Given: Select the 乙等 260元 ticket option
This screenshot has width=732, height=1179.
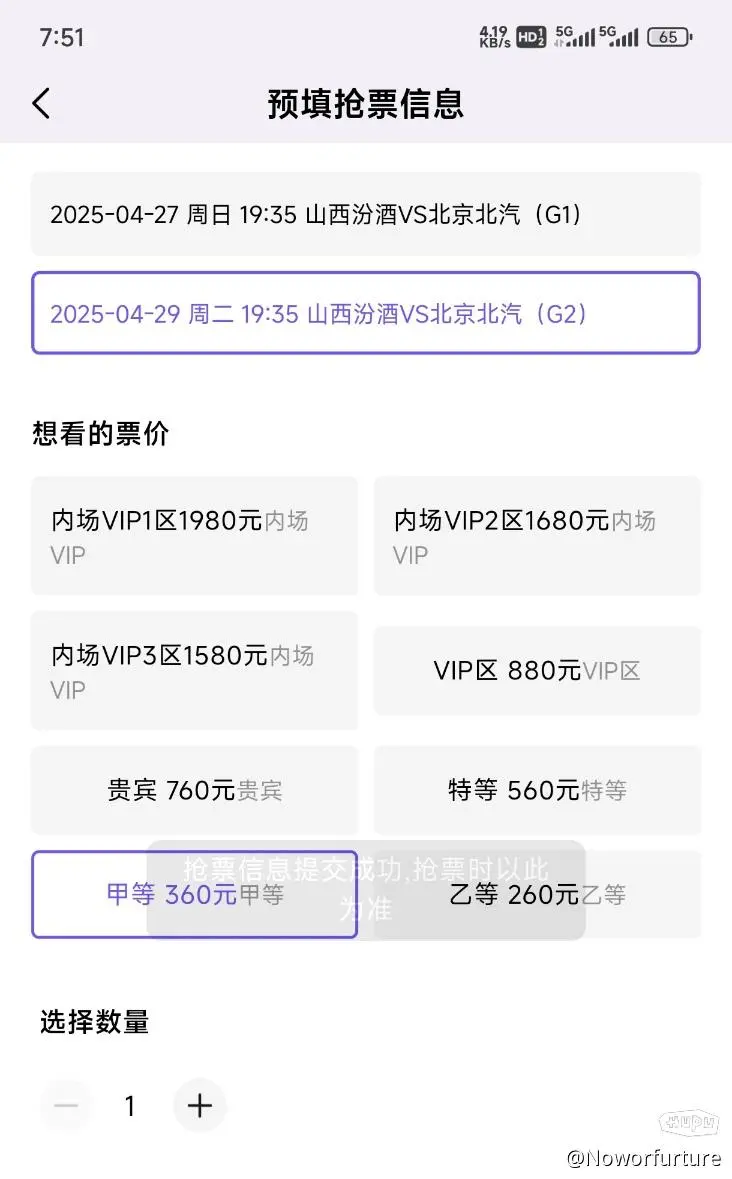Looking at the screenshot, I should pos(537,894).
